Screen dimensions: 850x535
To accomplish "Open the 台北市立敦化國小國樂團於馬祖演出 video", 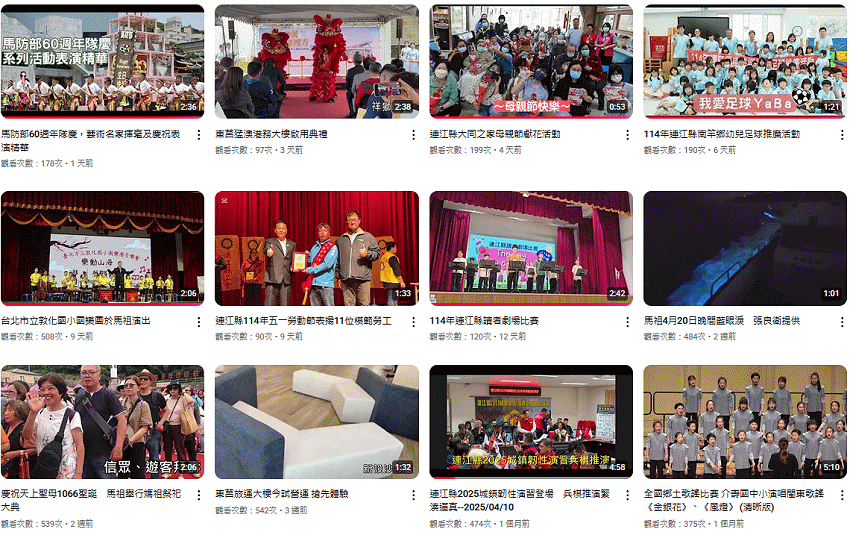I will 102,248.
